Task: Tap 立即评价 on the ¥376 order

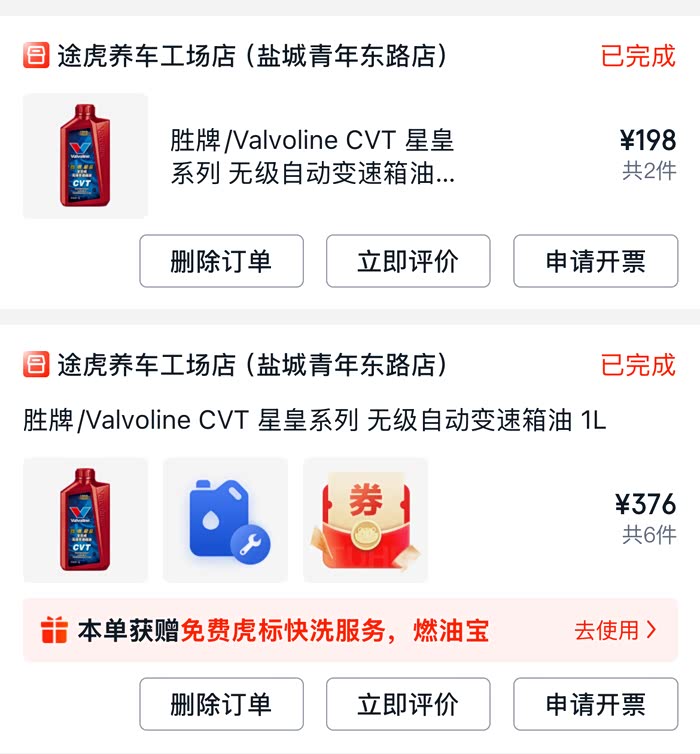Action: pos(408,704)
